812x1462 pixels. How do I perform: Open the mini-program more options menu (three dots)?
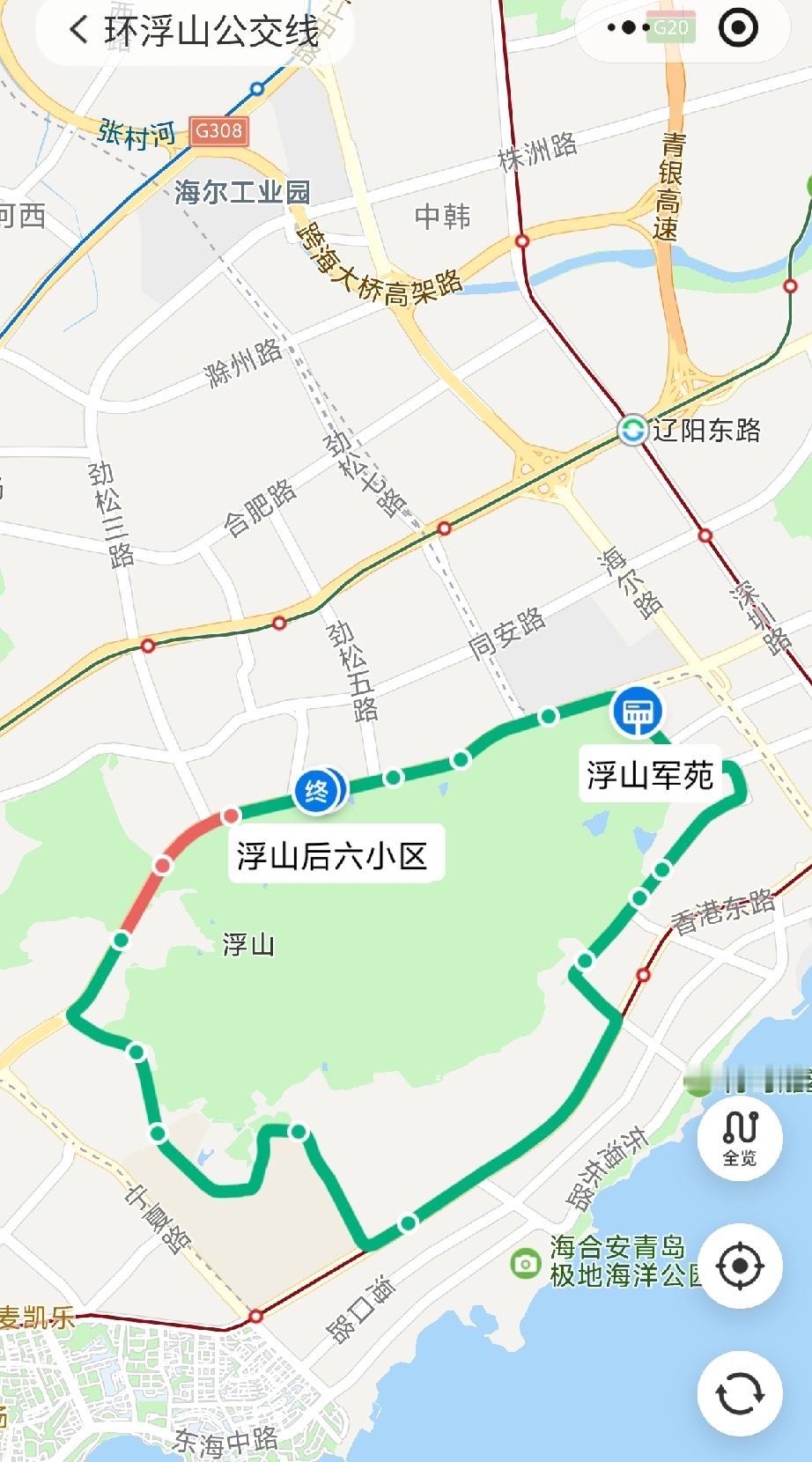point(626,27)
